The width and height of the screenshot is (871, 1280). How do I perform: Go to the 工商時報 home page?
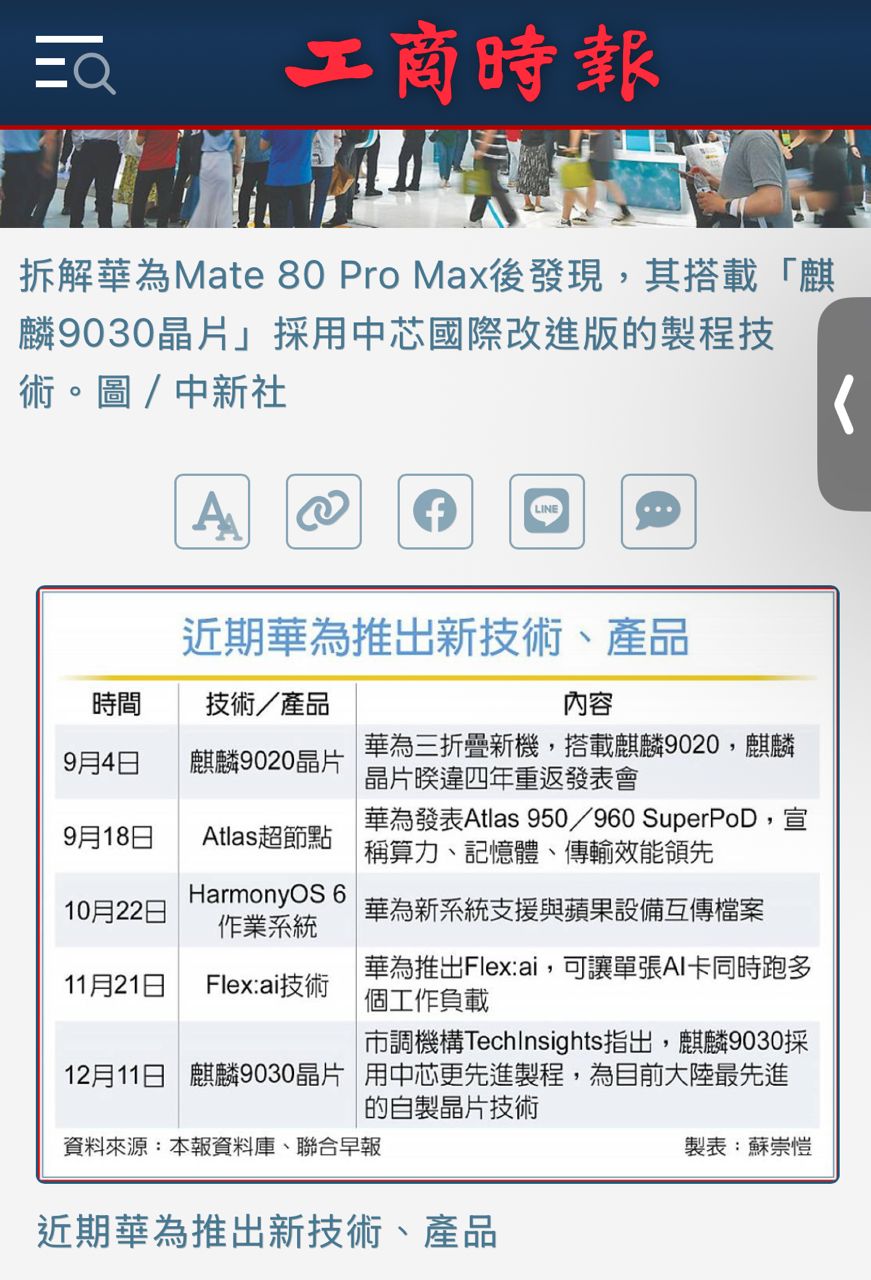tap(471, 64)
